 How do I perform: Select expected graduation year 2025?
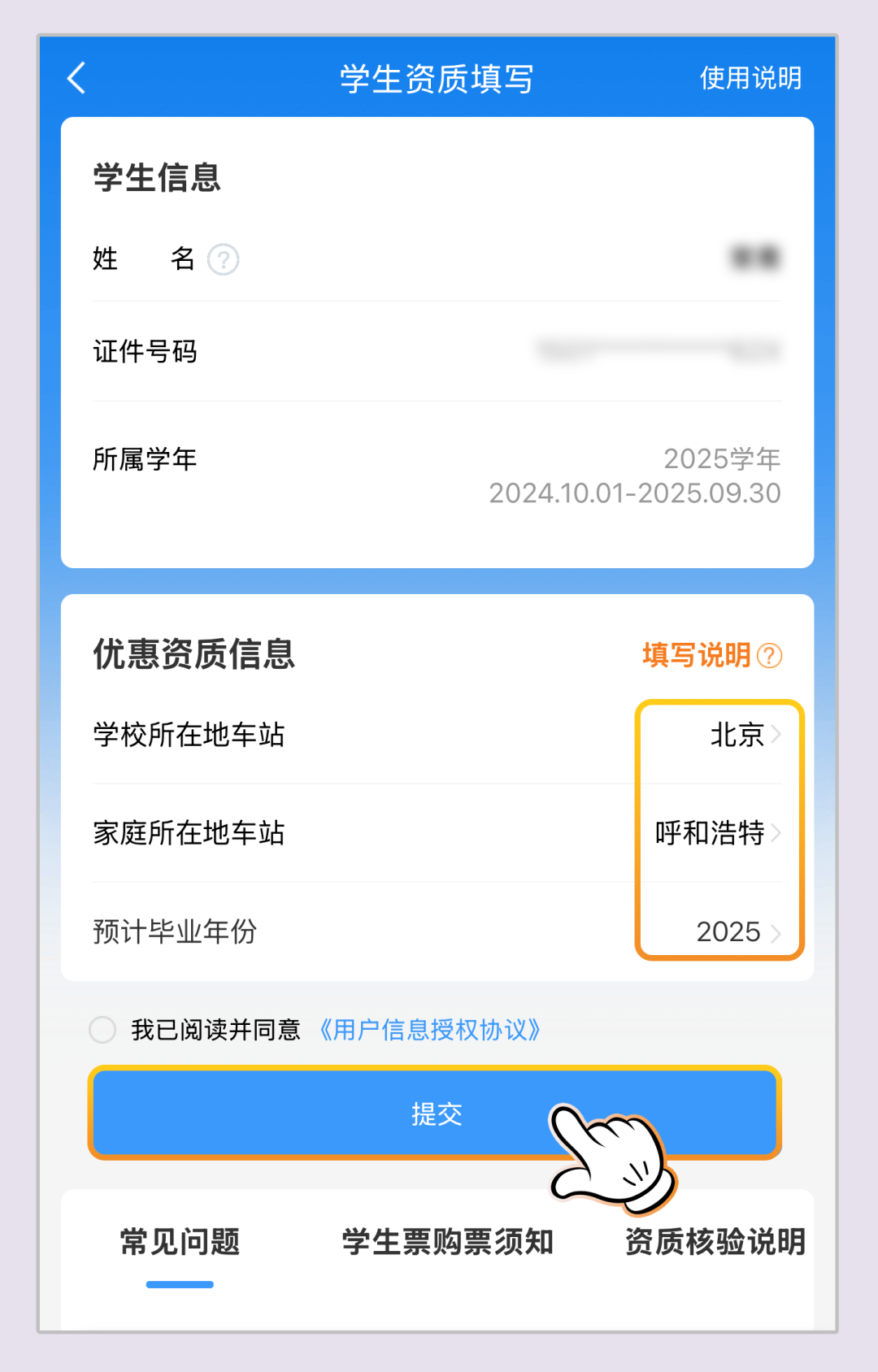[737, 931]
